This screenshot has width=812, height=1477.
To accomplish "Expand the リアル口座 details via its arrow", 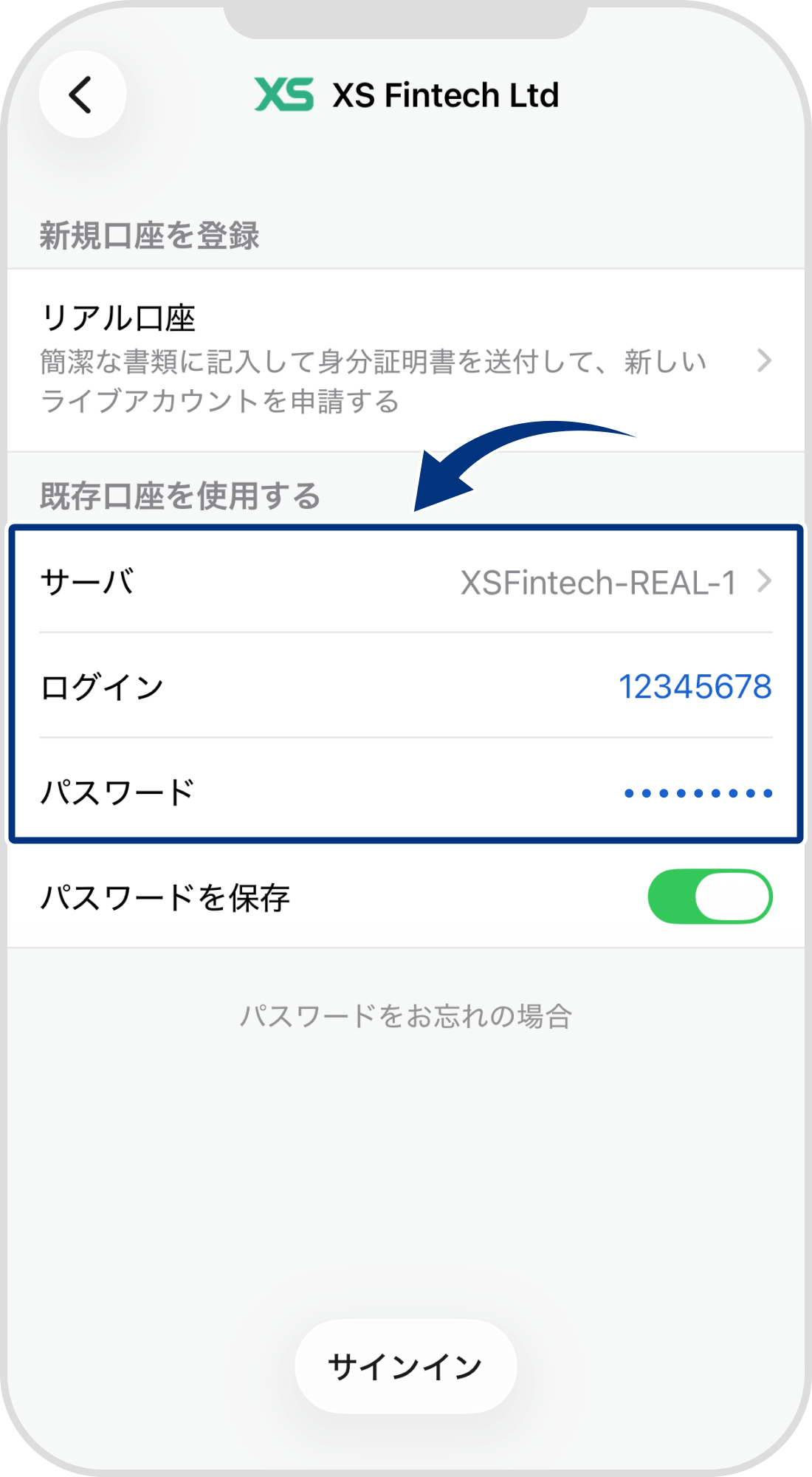I will click(x=765, y=362).
